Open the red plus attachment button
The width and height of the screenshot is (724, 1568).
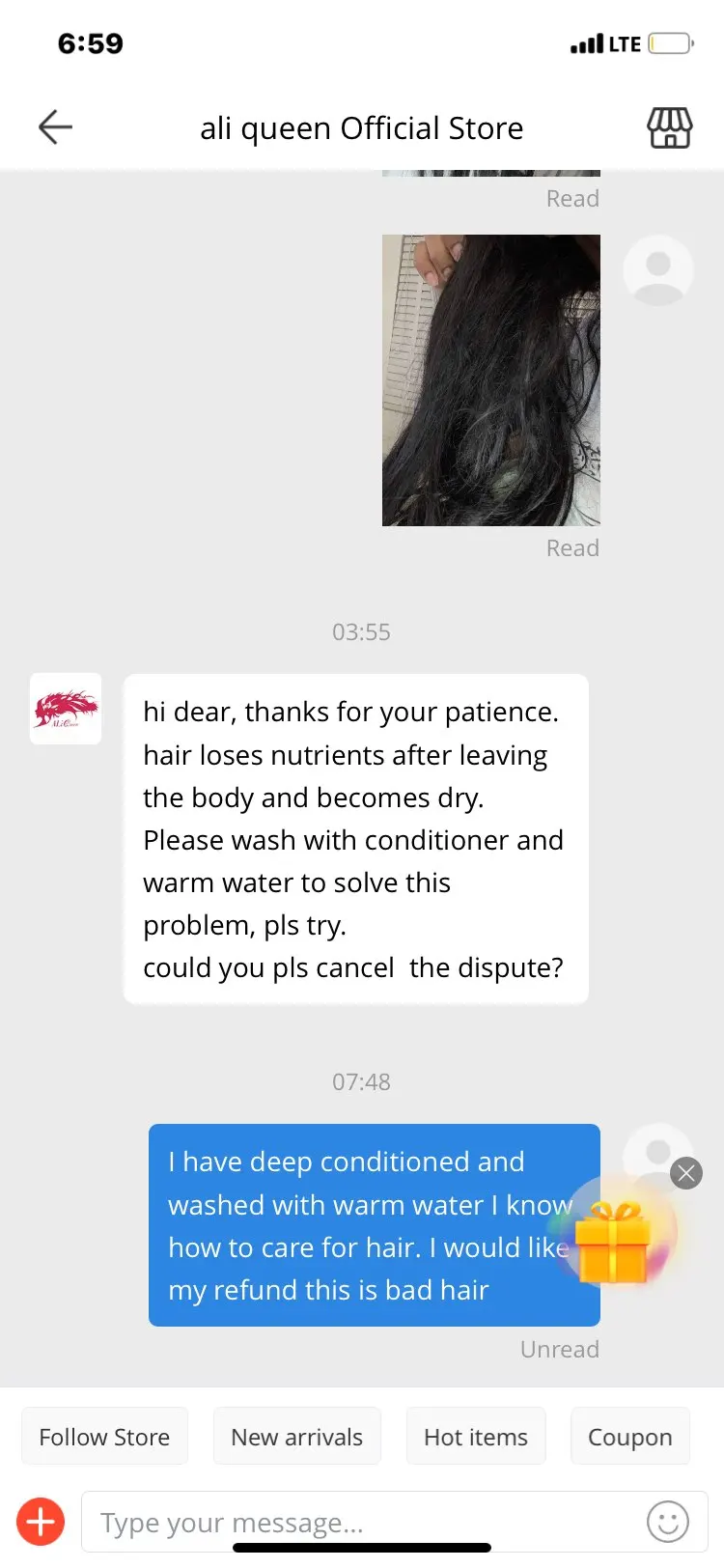pos(41,1522)
